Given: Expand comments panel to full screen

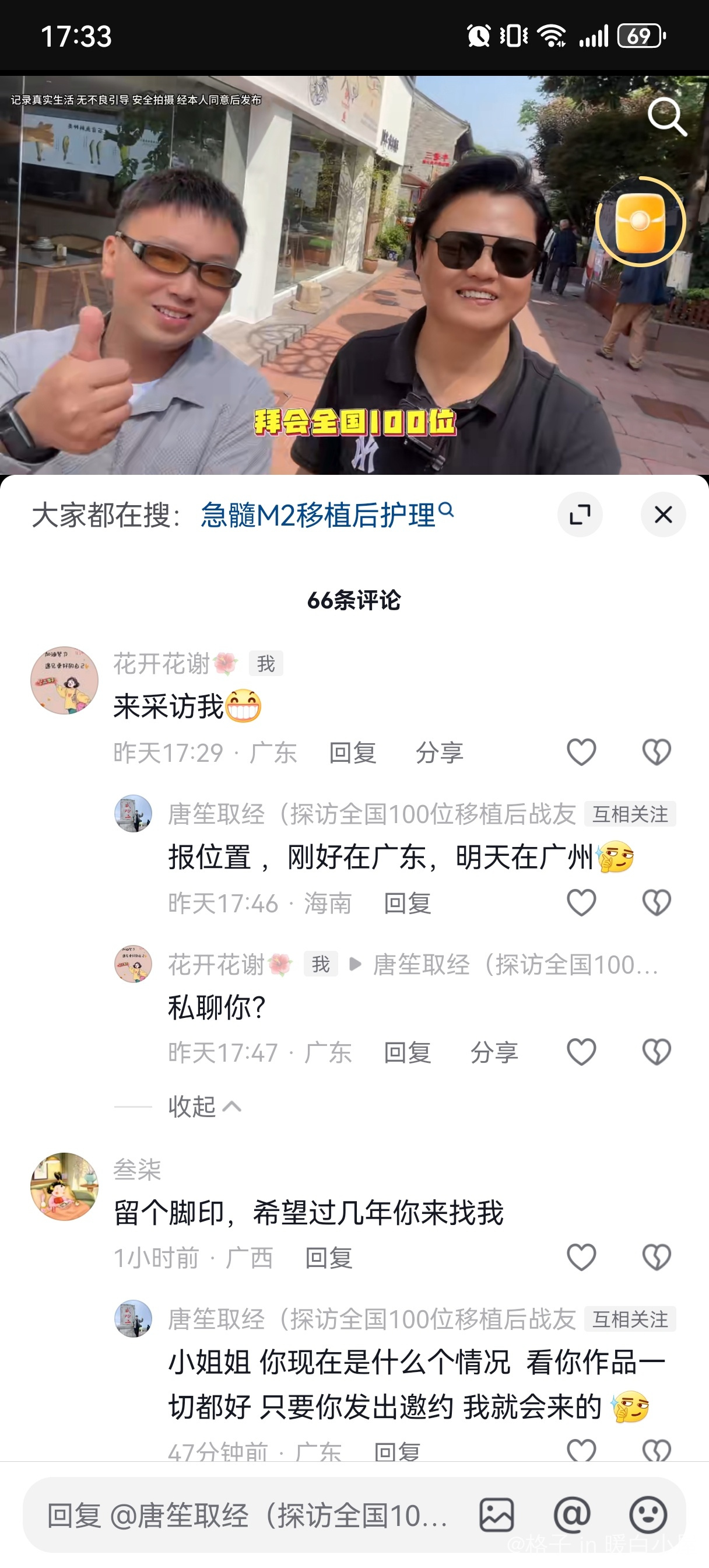Looking at the screenshot, I should (x=580, y=515).
